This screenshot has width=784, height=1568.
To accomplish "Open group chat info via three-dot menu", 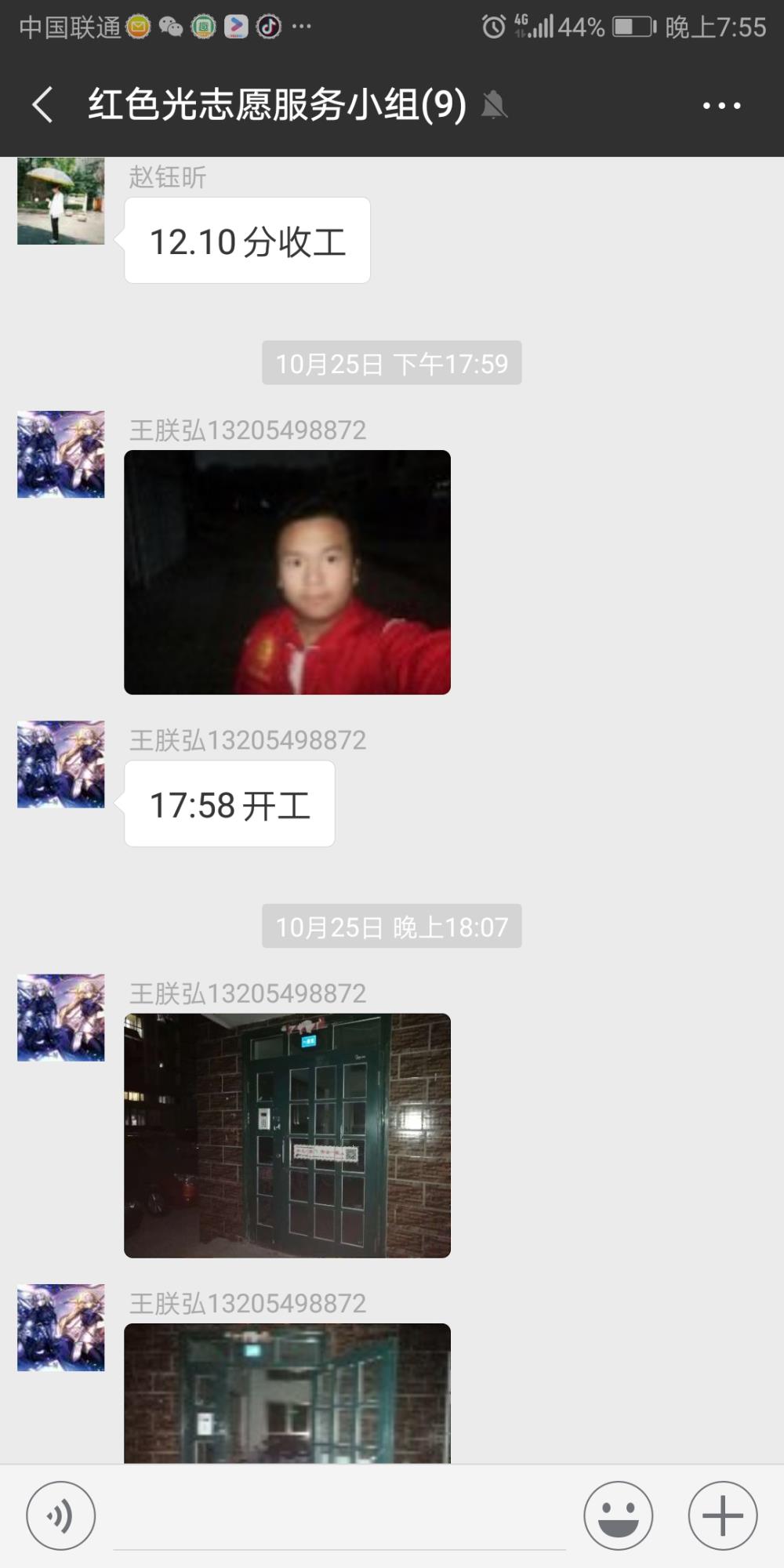I will pos(721,105).
